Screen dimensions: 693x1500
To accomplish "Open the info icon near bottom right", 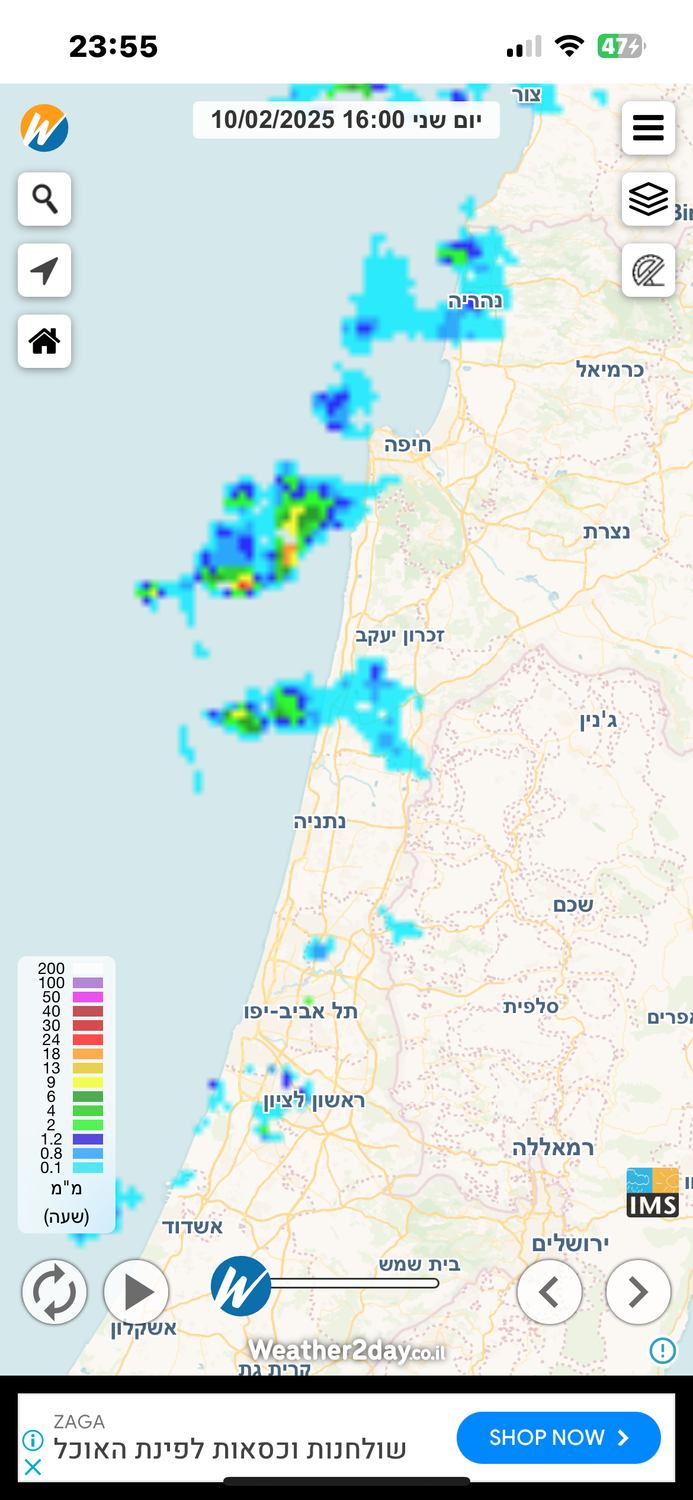I will [x=662, y=1351].
